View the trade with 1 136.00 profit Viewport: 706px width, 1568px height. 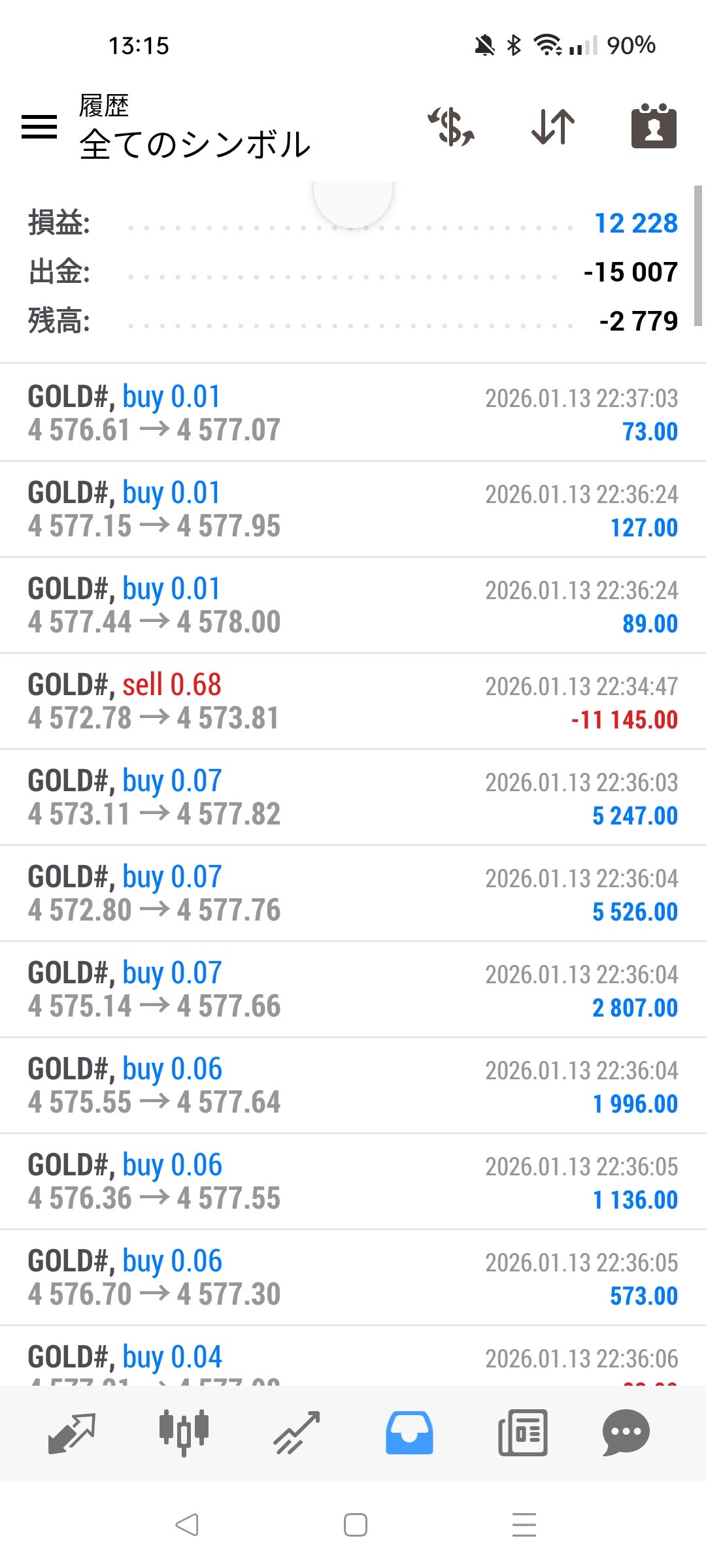point(353,1182)
